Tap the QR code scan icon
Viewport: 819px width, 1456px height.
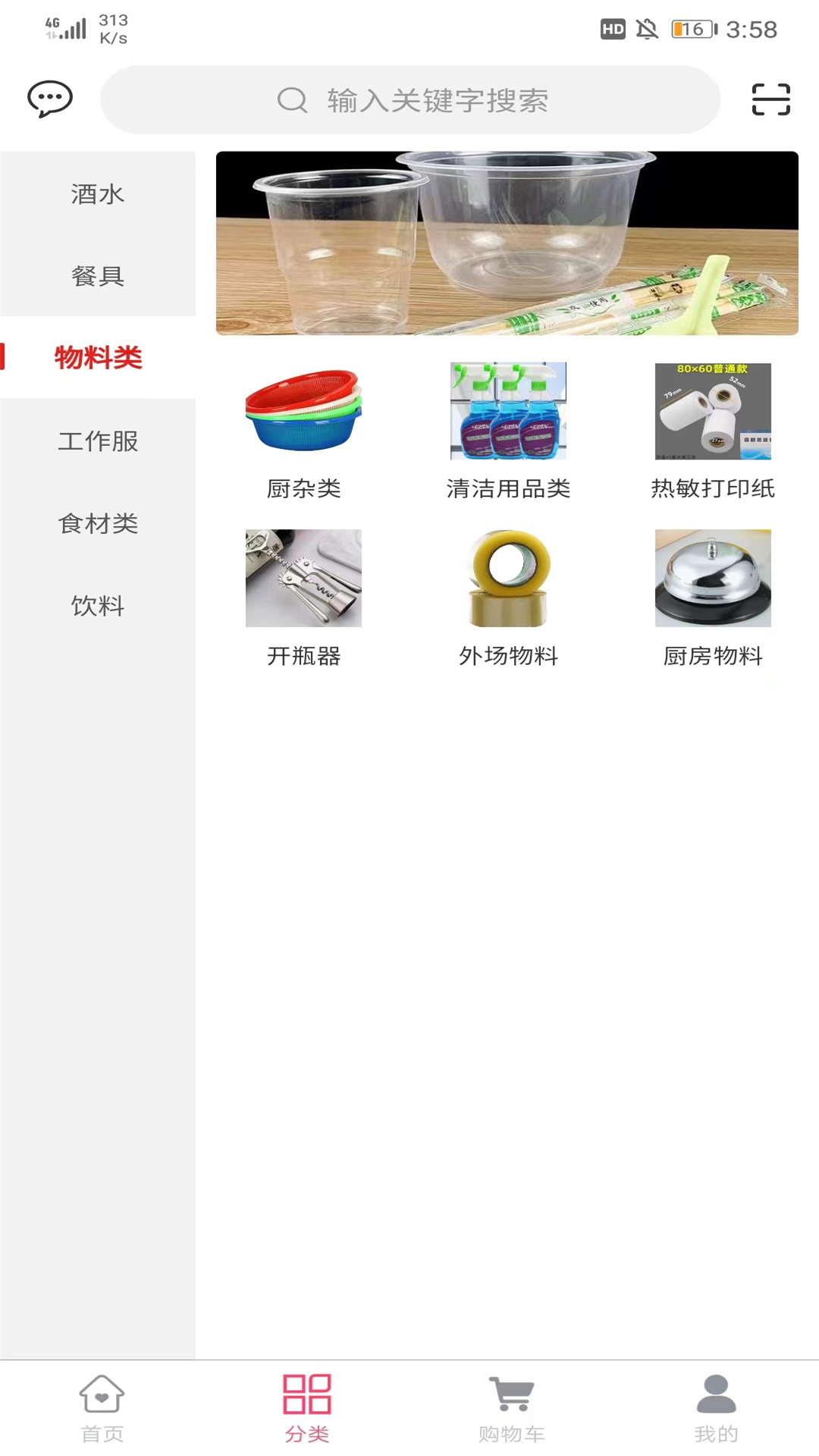[771, 99]
